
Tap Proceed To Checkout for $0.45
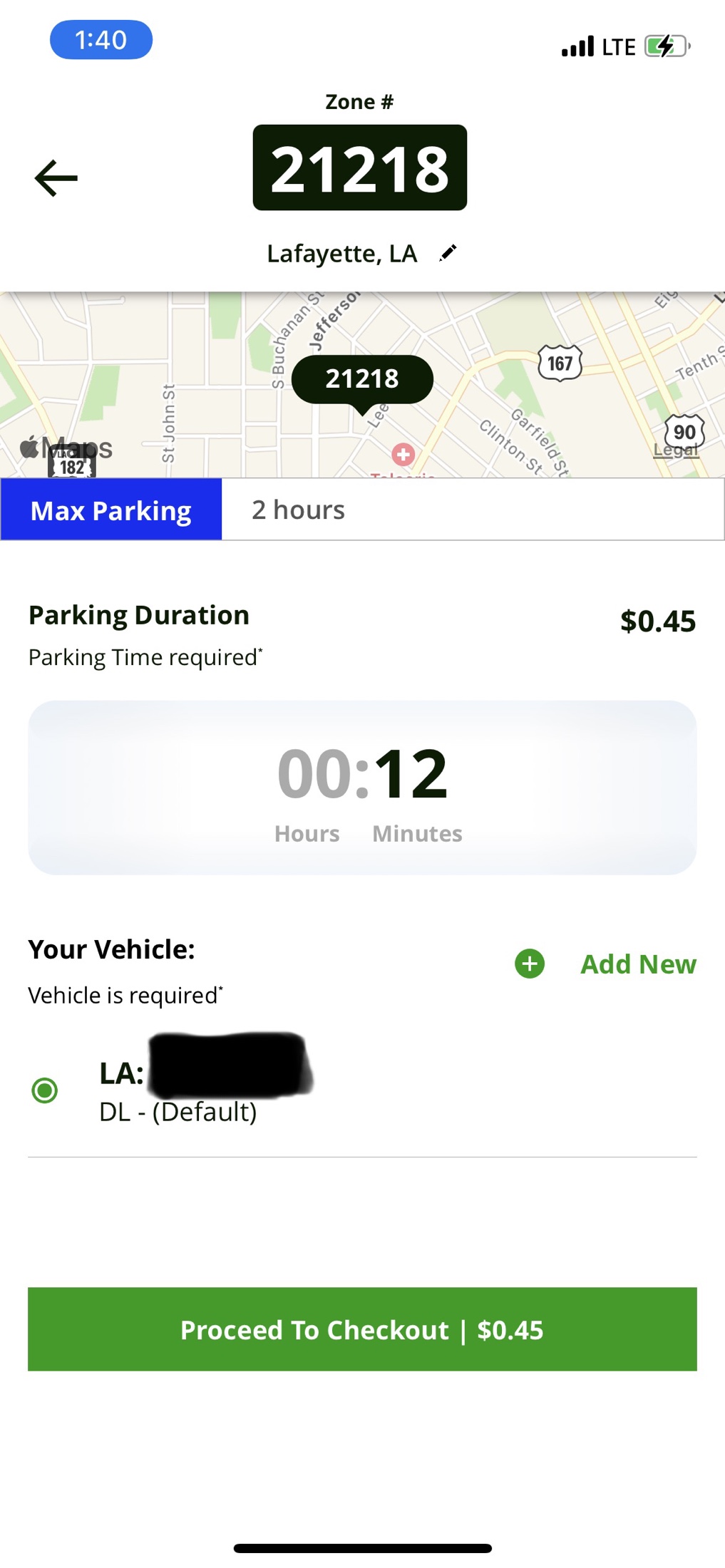pyautogui.click(x=362, y=1329)
